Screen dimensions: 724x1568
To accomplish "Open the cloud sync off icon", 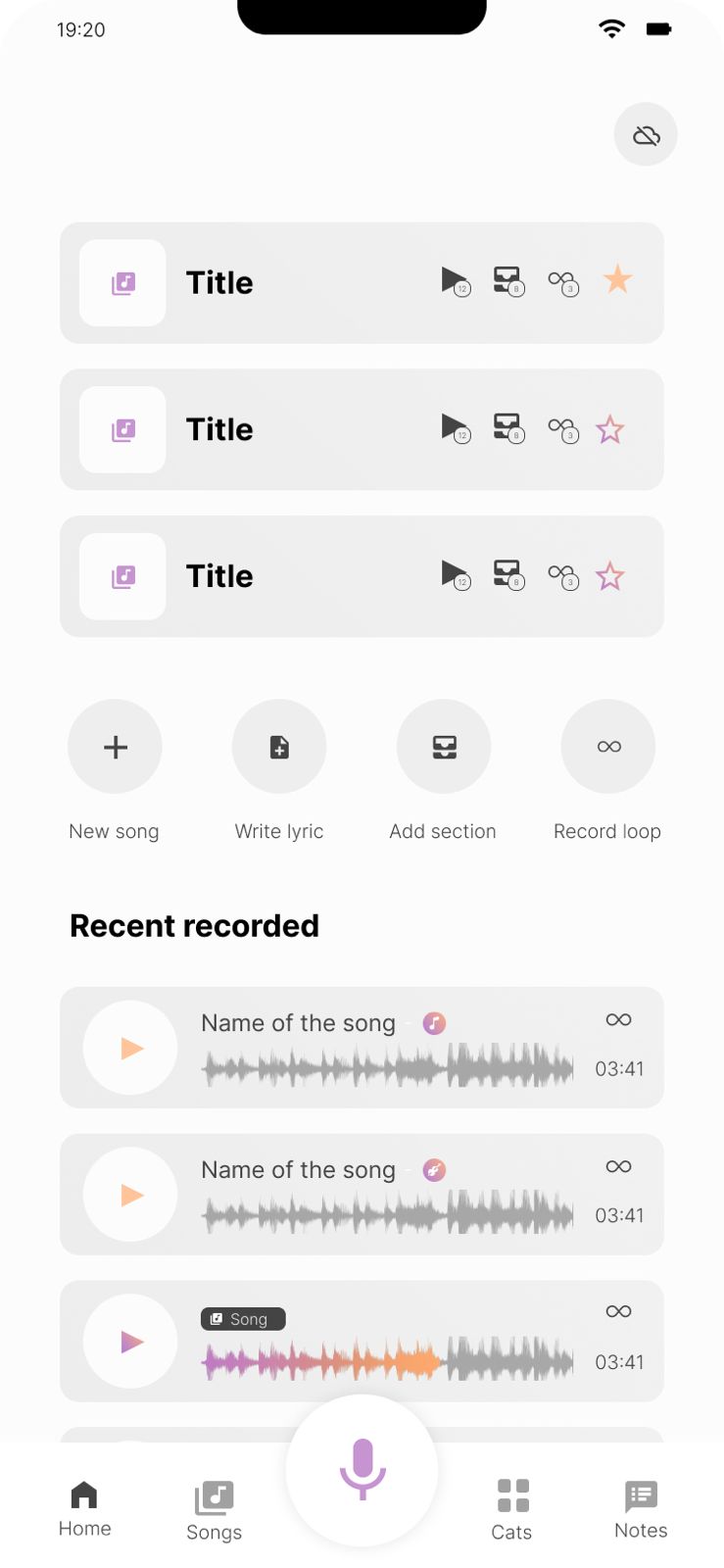I will (x=646, y=135).
